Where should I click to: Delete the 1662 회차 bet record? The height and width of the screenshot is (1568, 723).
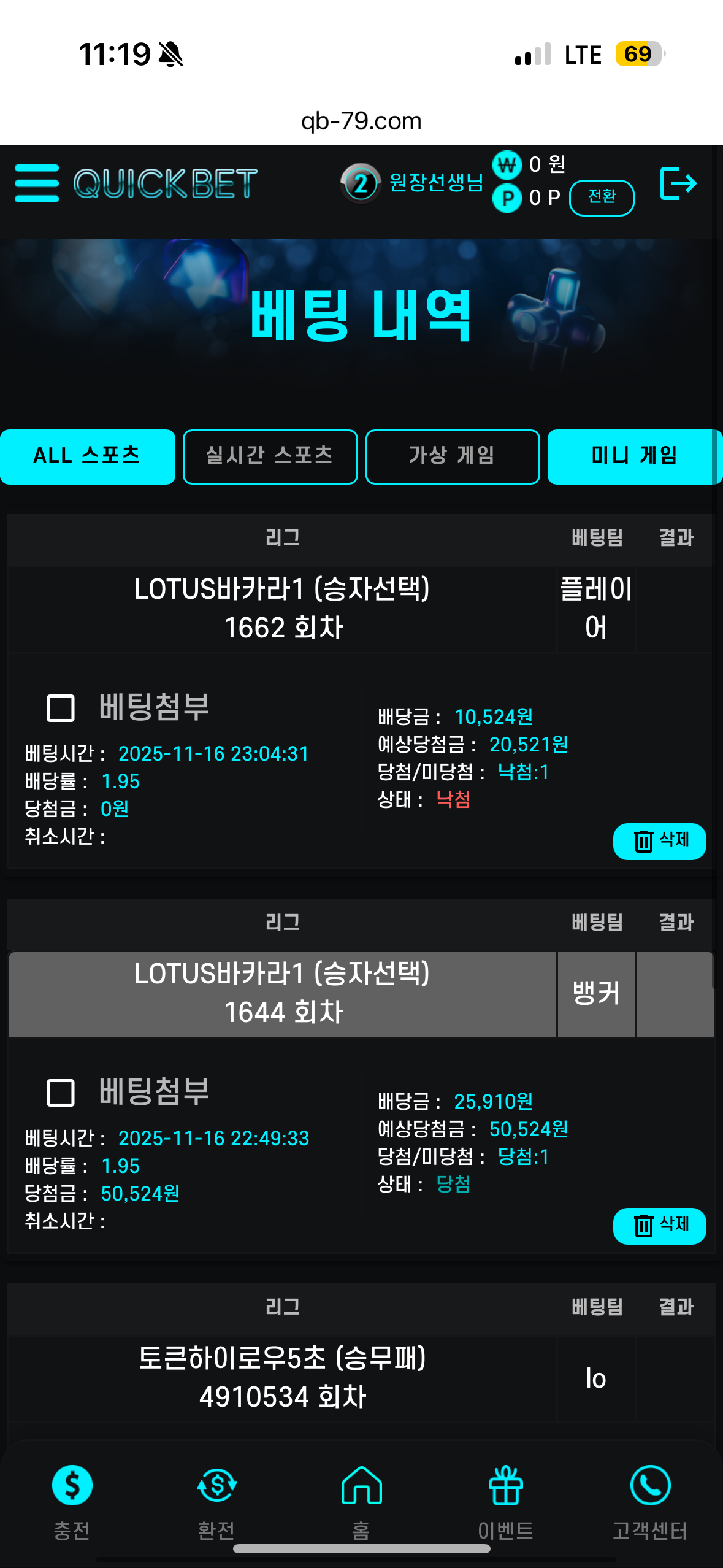point(659,841)
